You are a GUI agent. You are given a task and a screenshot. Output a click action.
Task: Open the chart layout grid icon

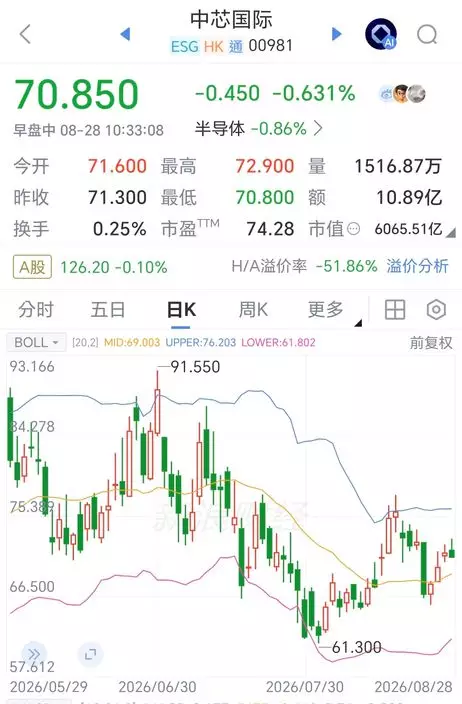tap(395, 310)
